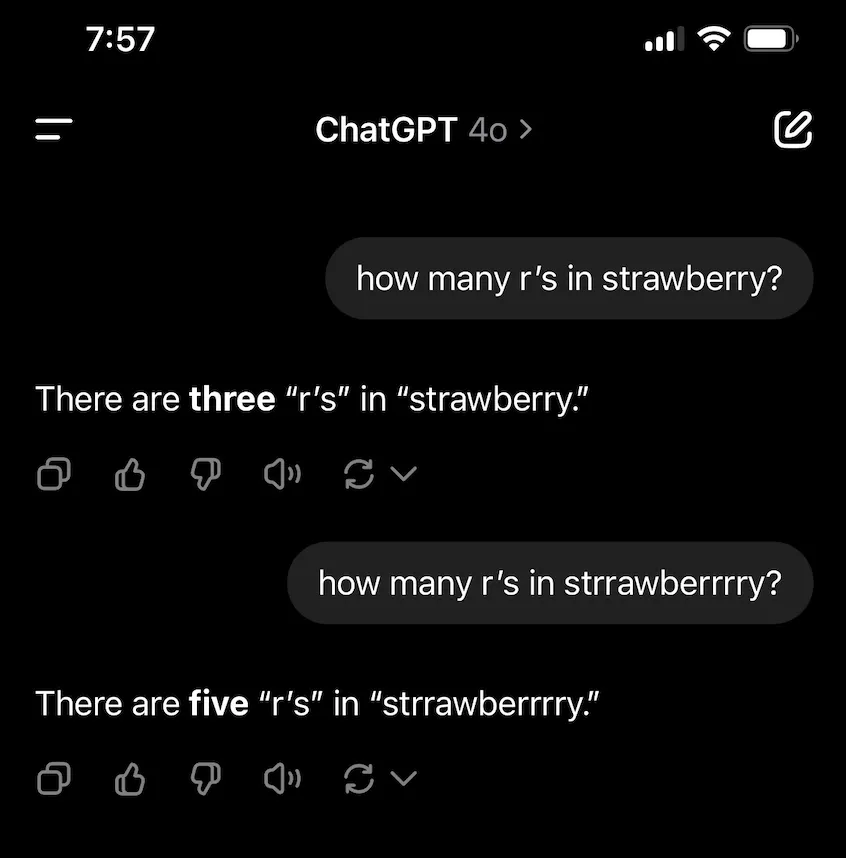Like the "three" r's answer
846x858 pixels.
pos(130,476)
